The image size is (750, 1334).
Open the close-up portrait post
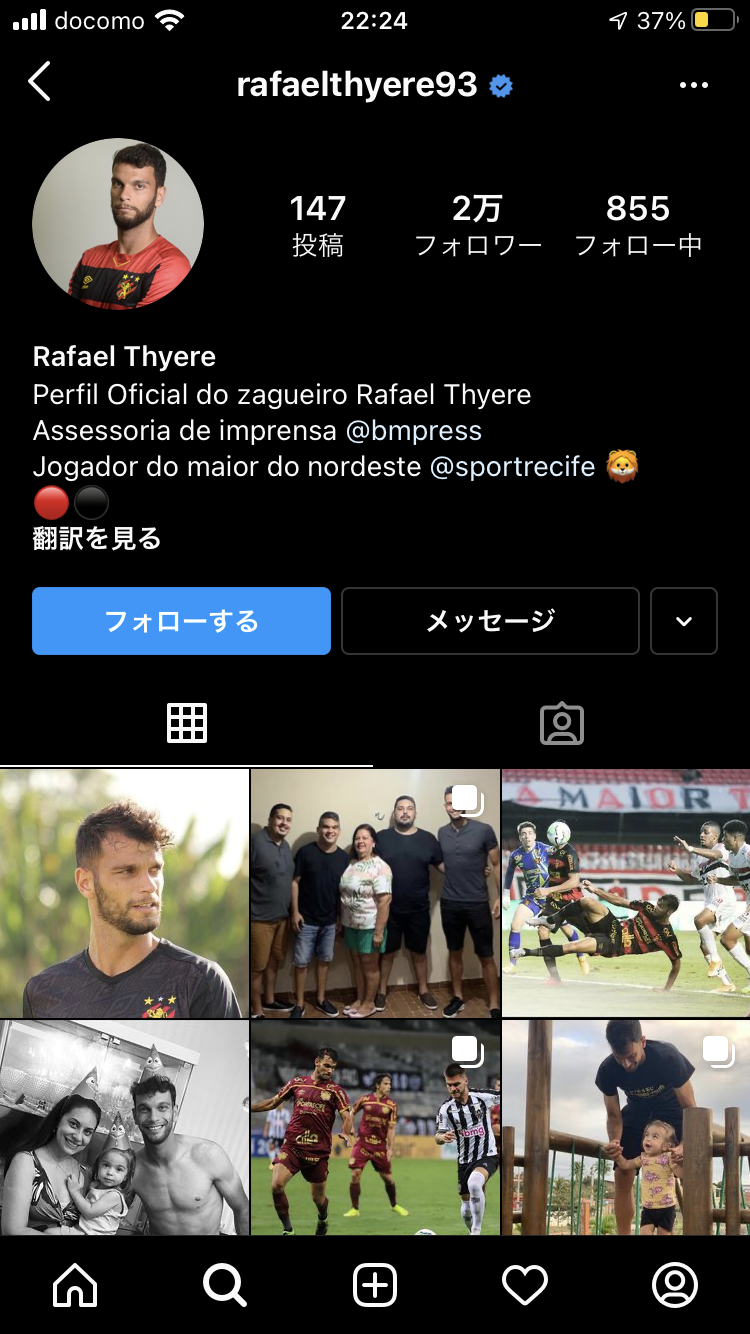[x=124, y=893]
